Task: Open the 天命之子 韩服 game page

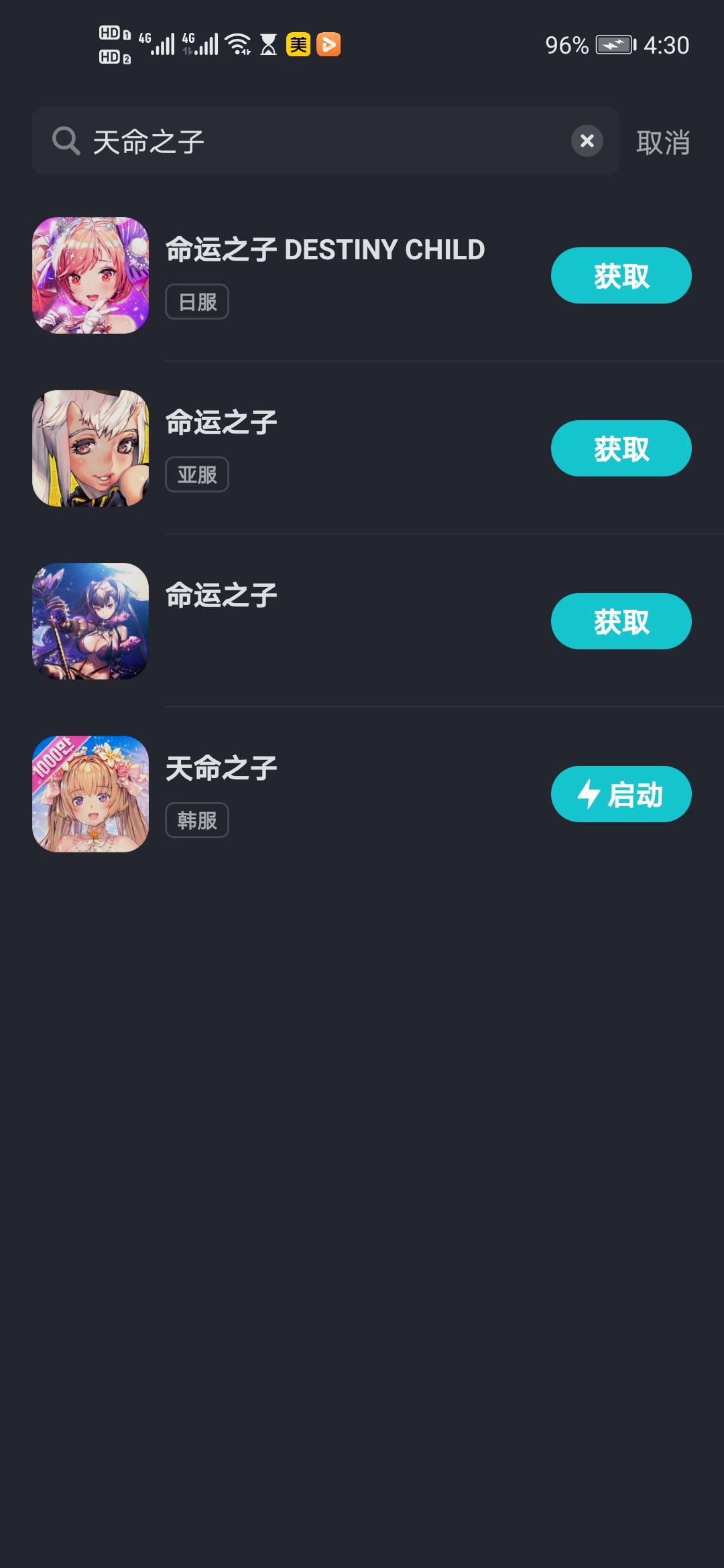Action: click(x=221, y=769)
